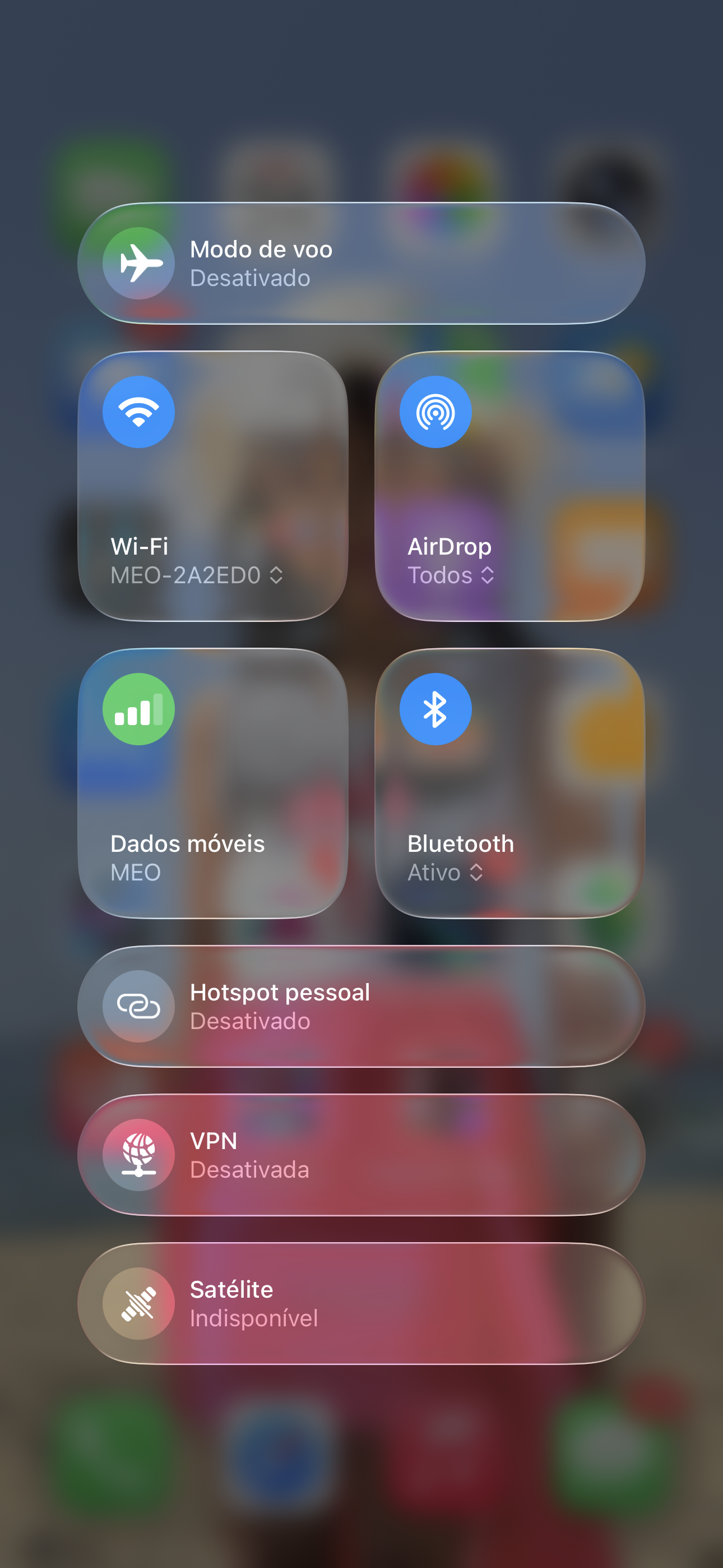The image size is (723, 1568).
Task: Expand the Bluetooth Ativo devices list
Action: pyautogui.click(x=446, y=872)
